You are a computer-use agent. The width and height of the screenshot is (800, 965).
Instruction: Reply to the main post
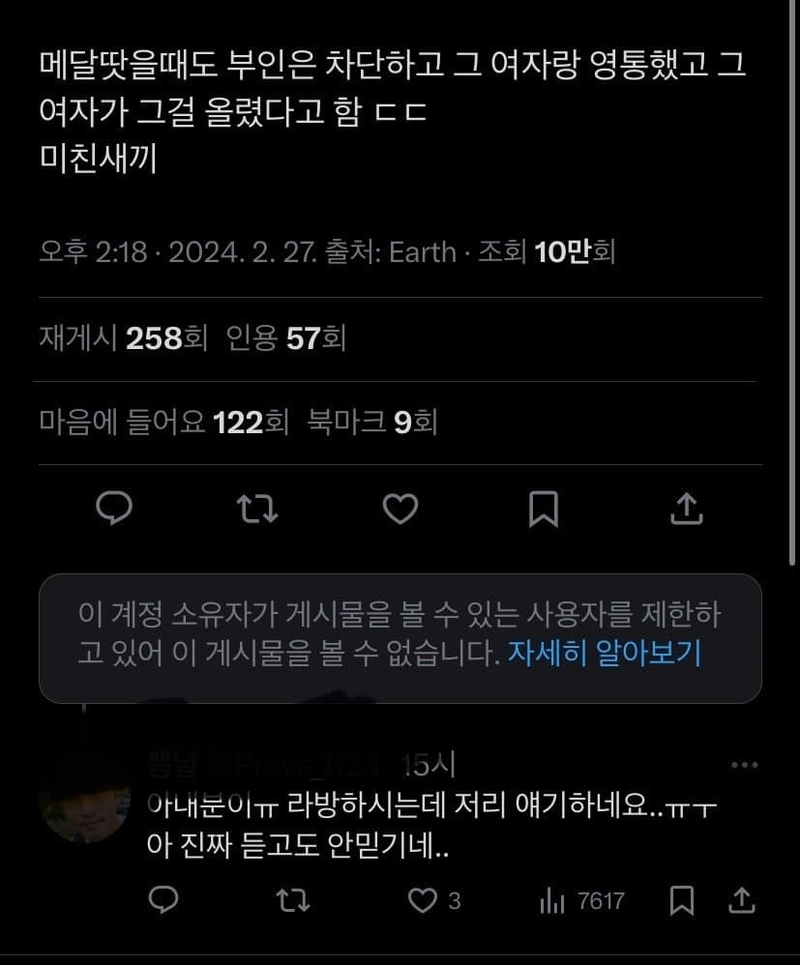(x=114, y=509)
